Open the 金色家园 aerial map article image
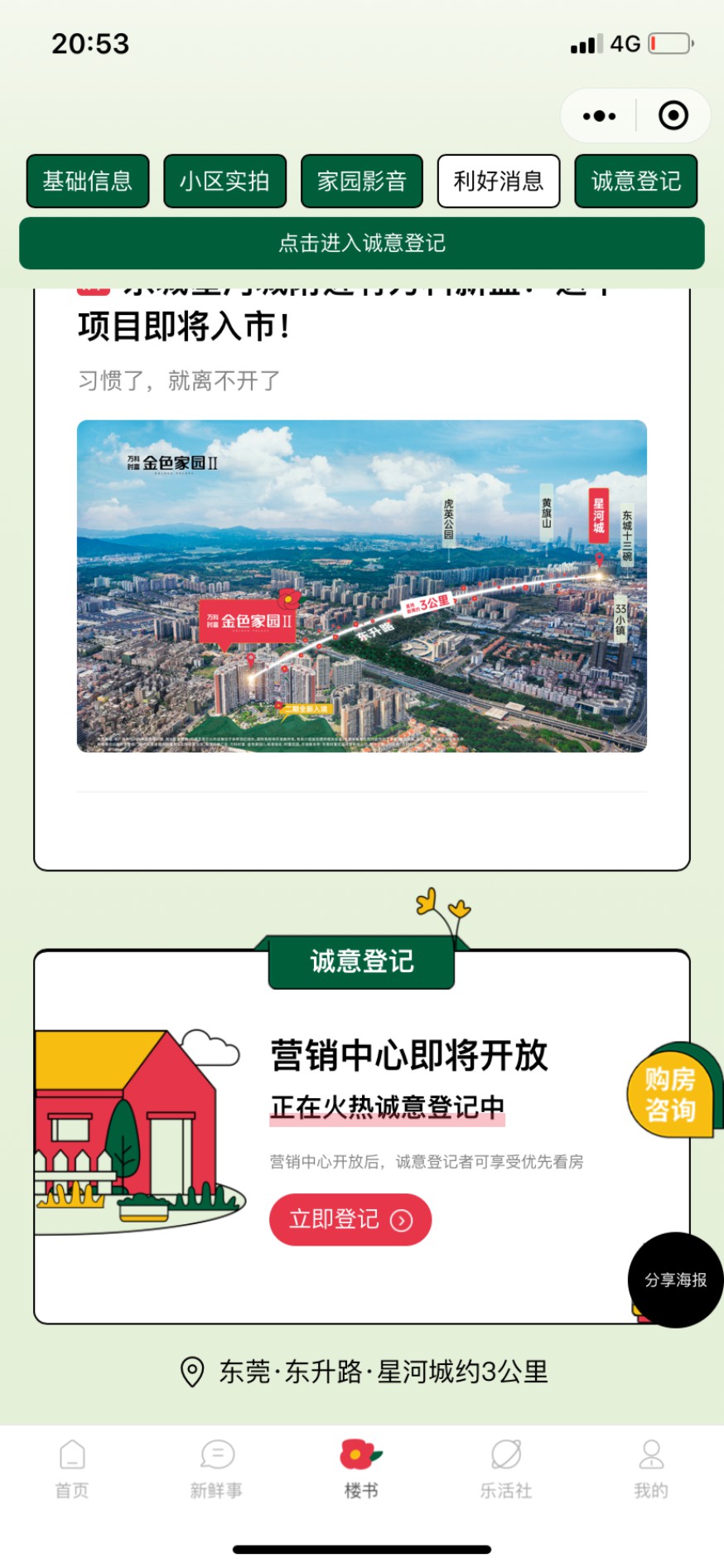Screen dimensions: 724x1568 [x=362, y=586]
